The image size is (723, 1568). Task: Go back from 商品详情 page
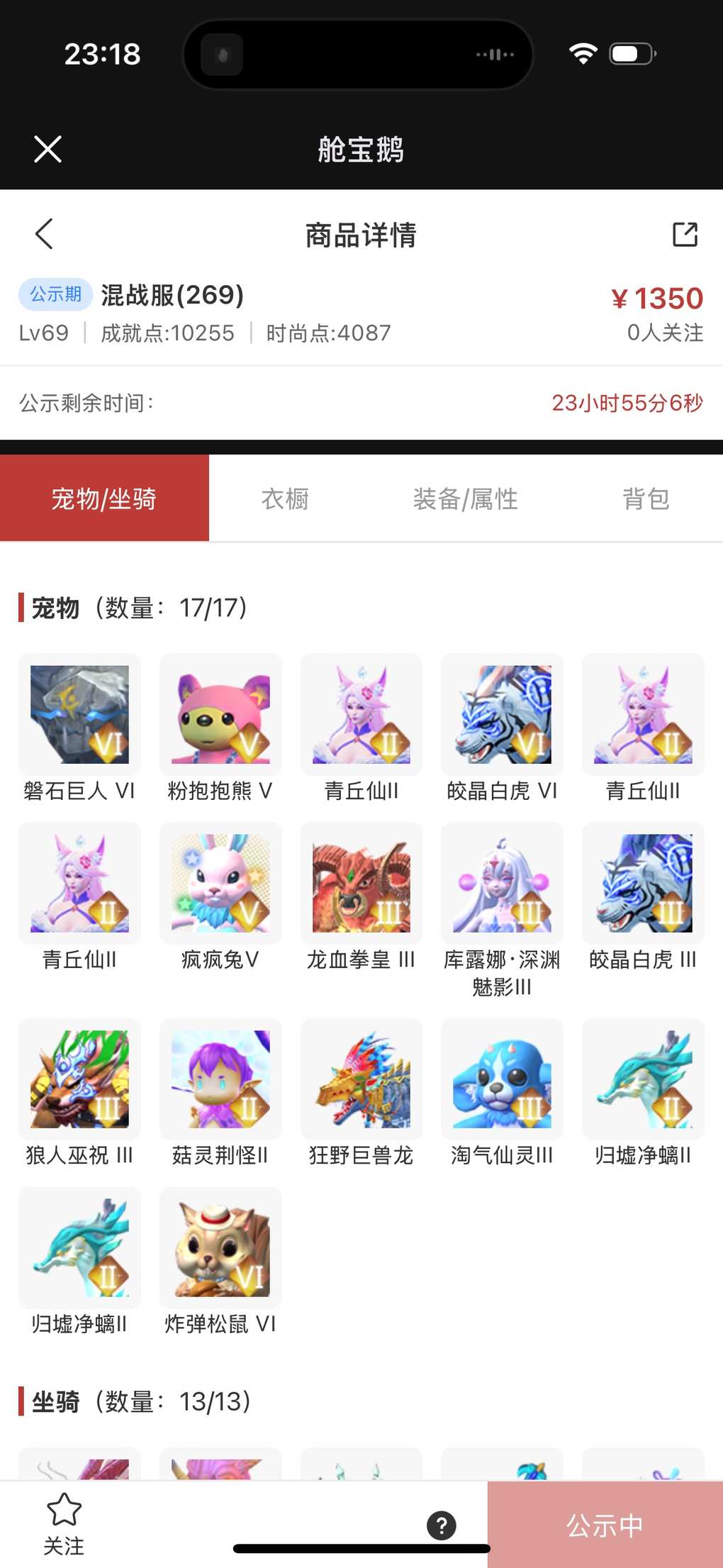[x=45, y=234]
